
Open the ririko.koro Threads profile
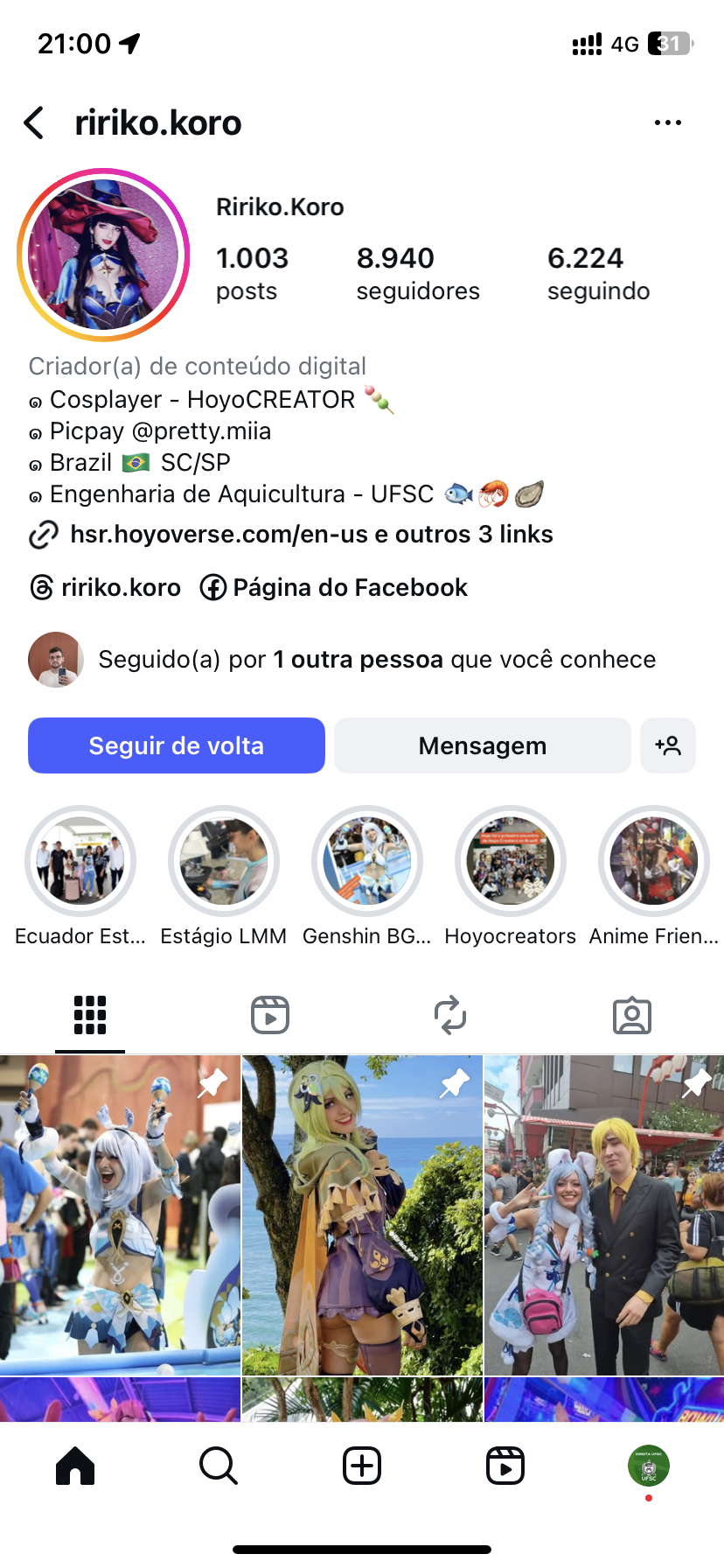pyautogui.click(x=106, y=587)
